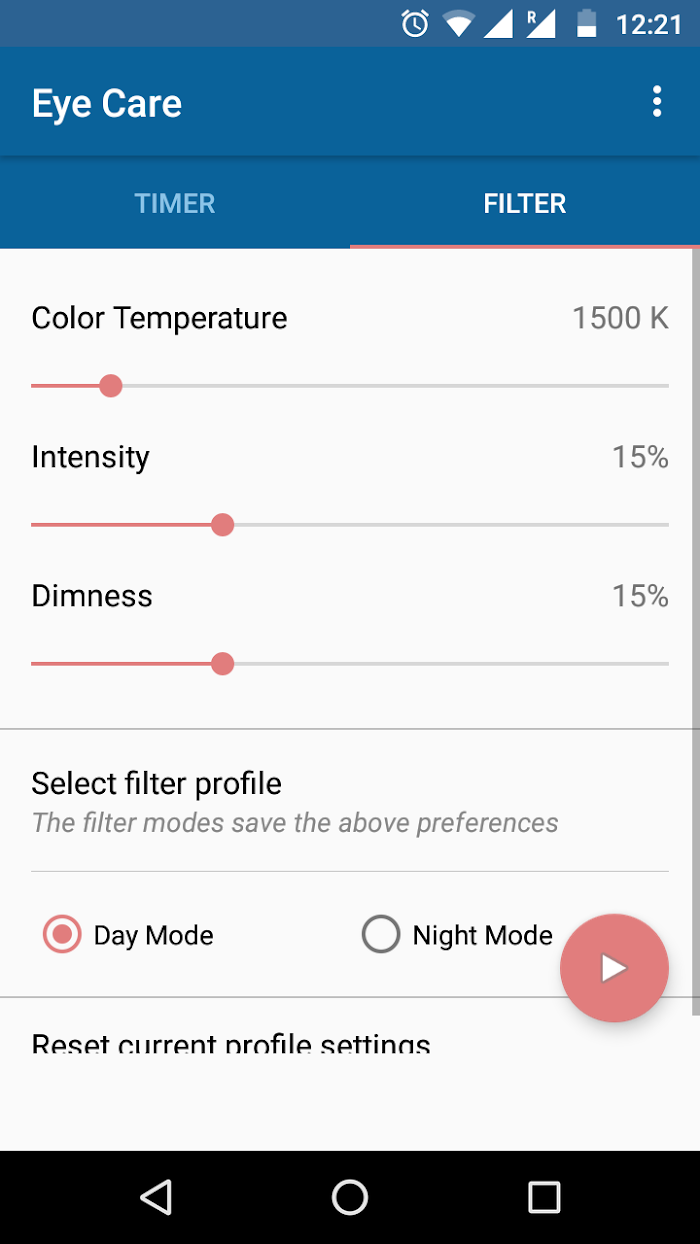Tap the Dimness slider track

(x=350, y=663)
